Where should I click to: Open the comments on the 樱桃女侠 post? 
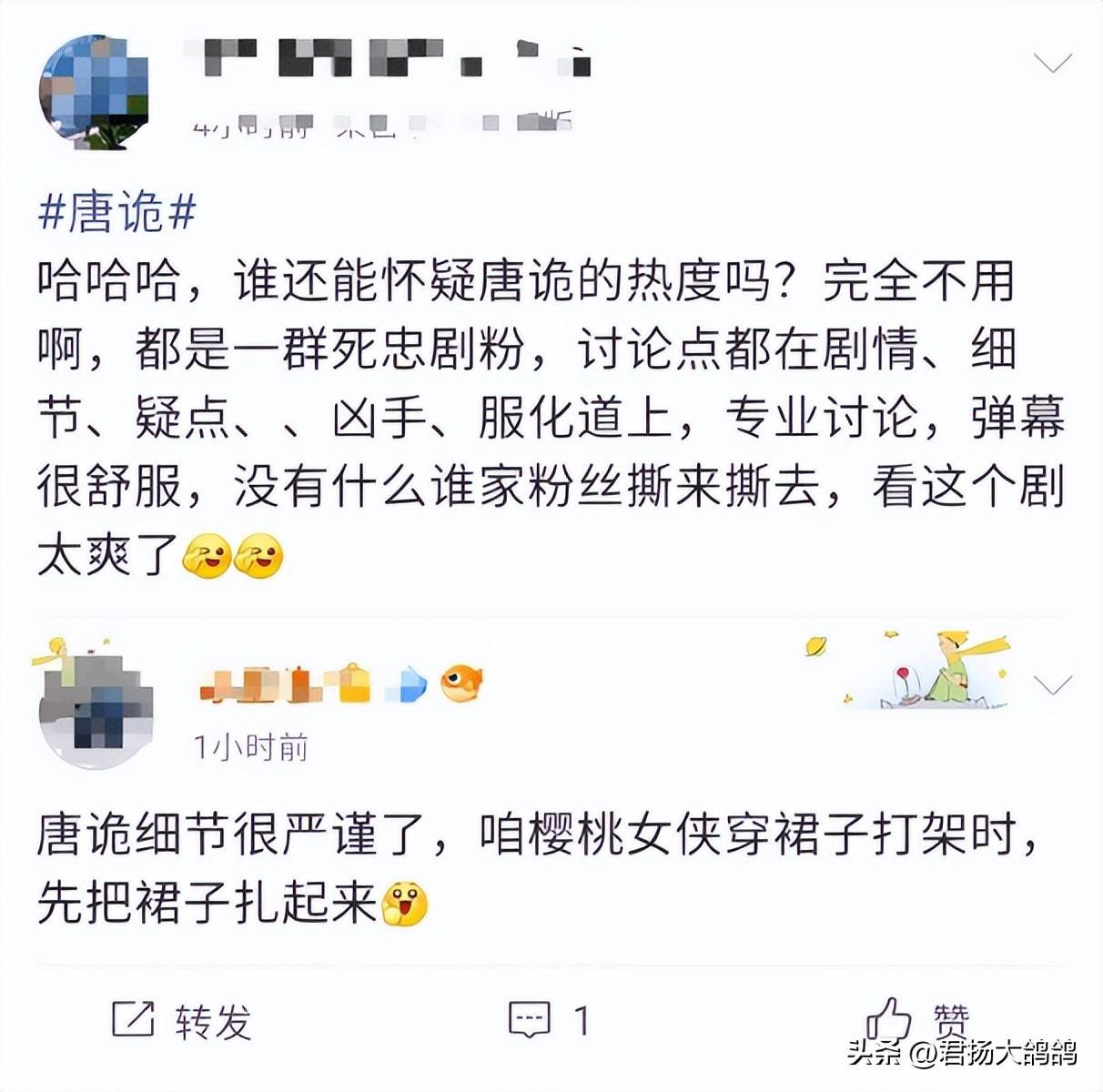(x=550, y=1021)
